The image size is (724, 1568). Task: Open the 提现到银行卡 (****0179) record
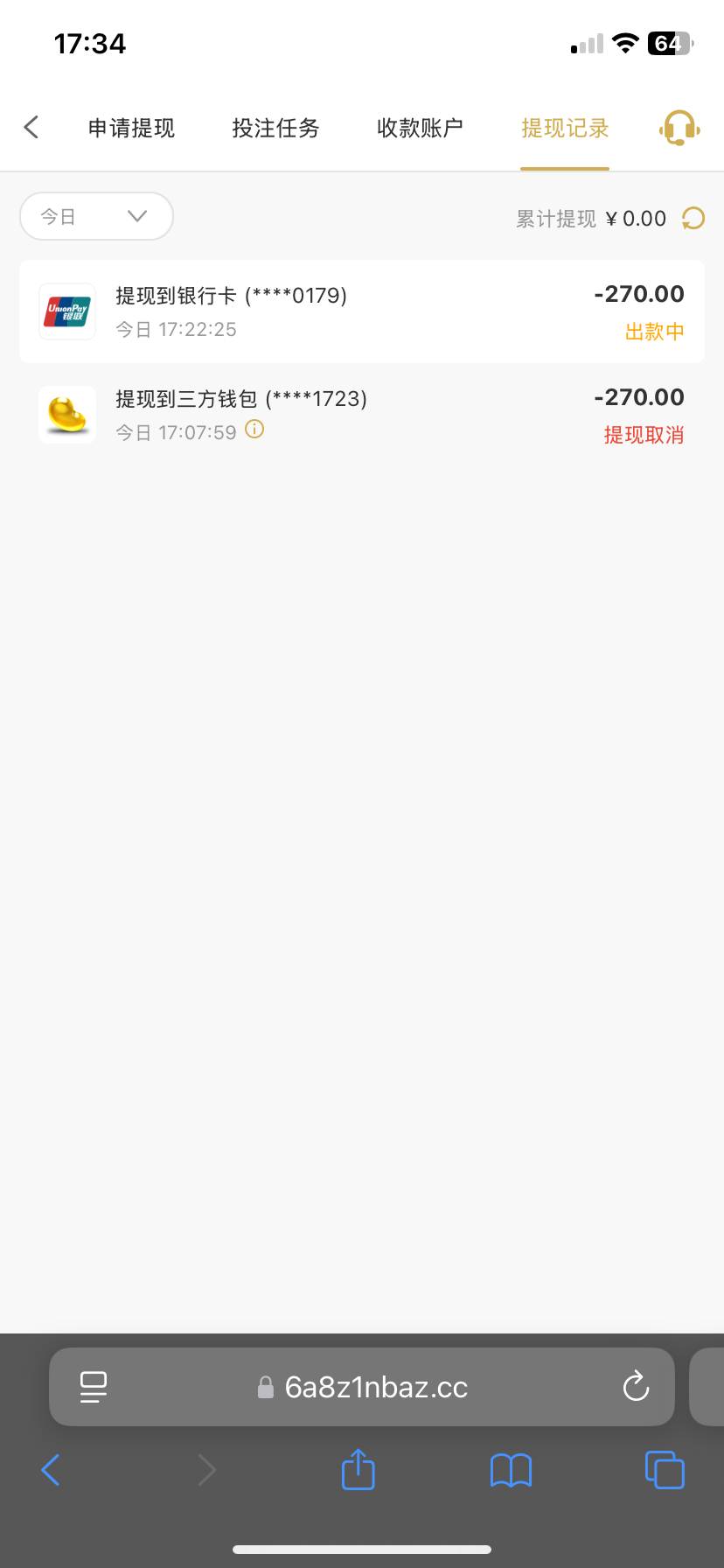coord(362,311)
